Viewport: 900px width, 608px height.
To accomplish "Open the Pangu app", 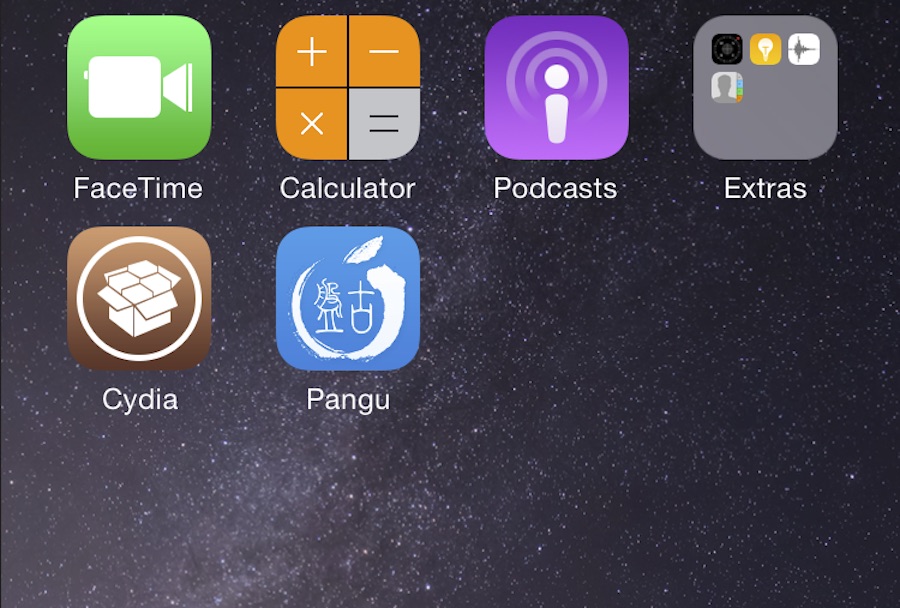I will (x=348, y=298).
